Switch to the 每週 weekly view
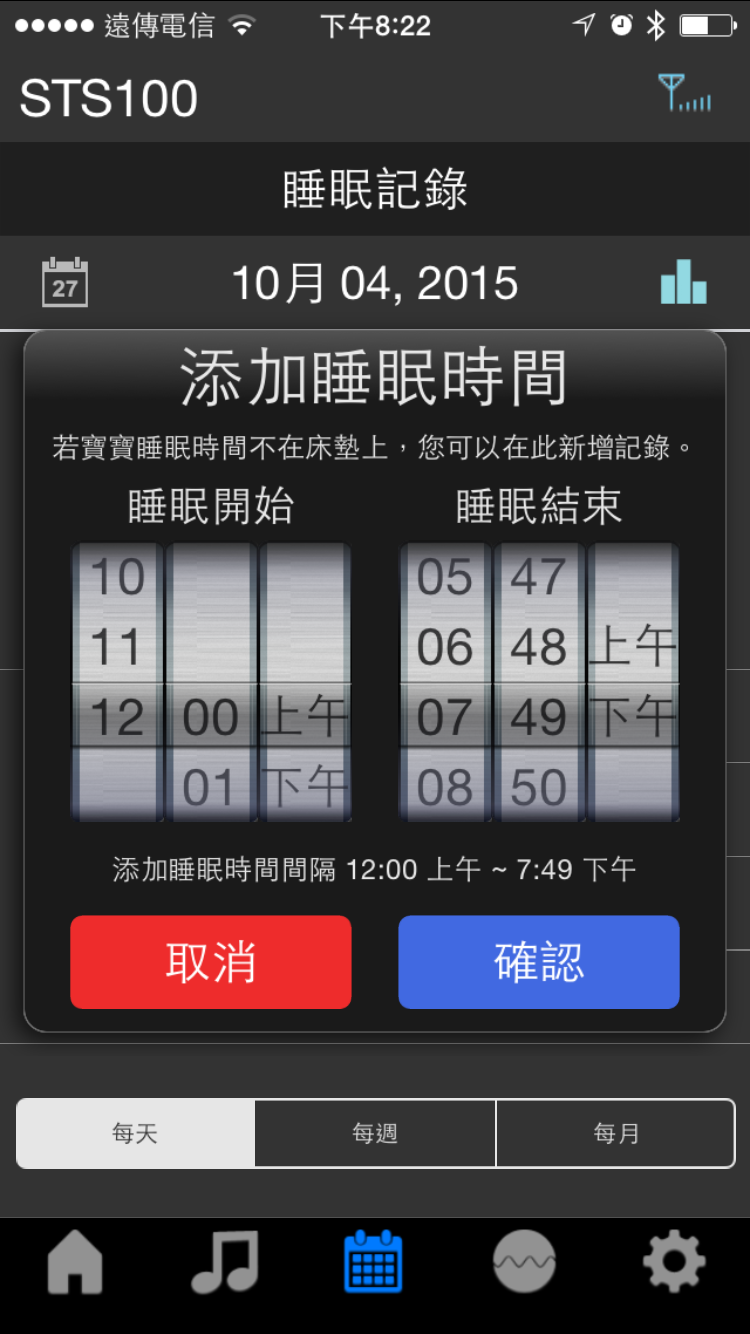The image size is (750, 1334). [375, 1133]
